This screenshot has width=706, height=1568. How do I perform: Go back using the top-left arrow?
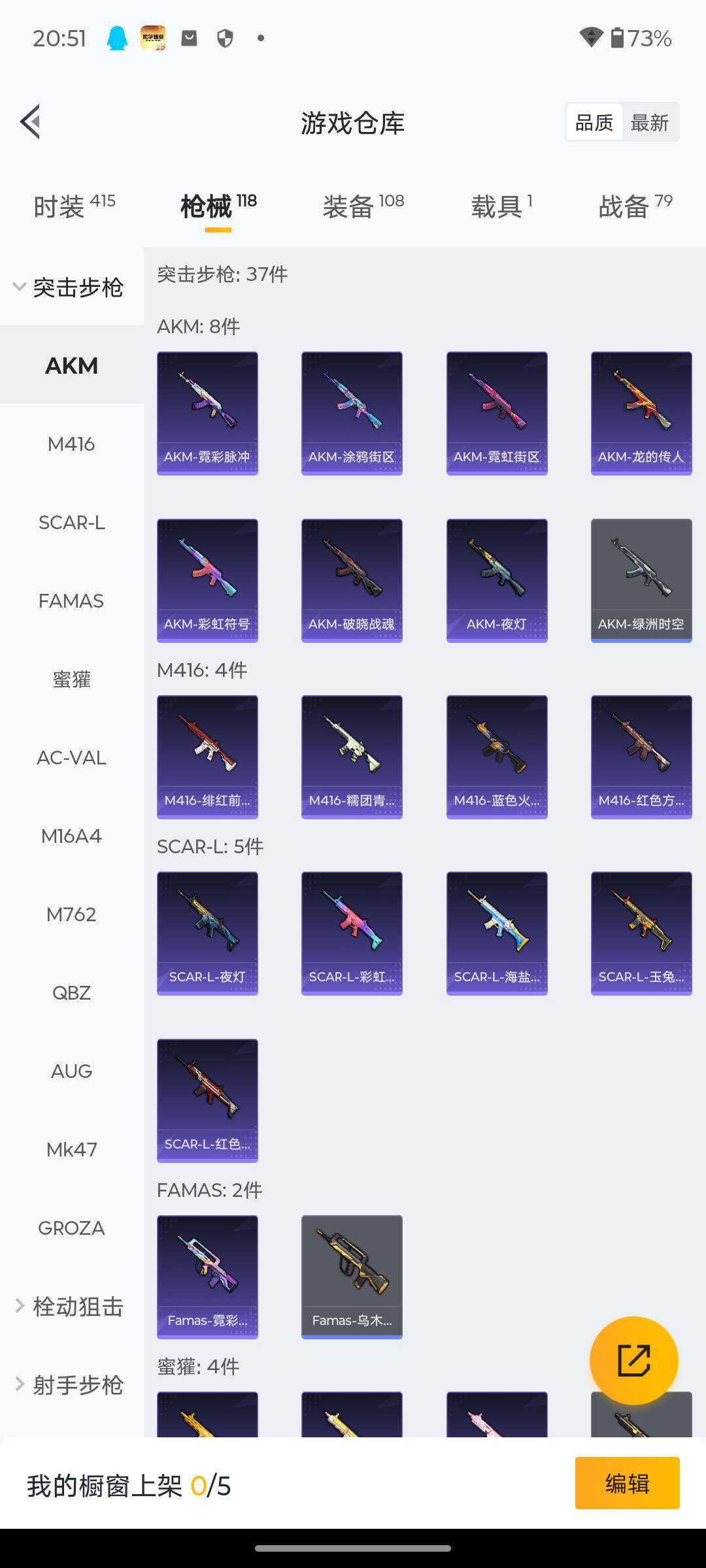(x=31, y=122)
